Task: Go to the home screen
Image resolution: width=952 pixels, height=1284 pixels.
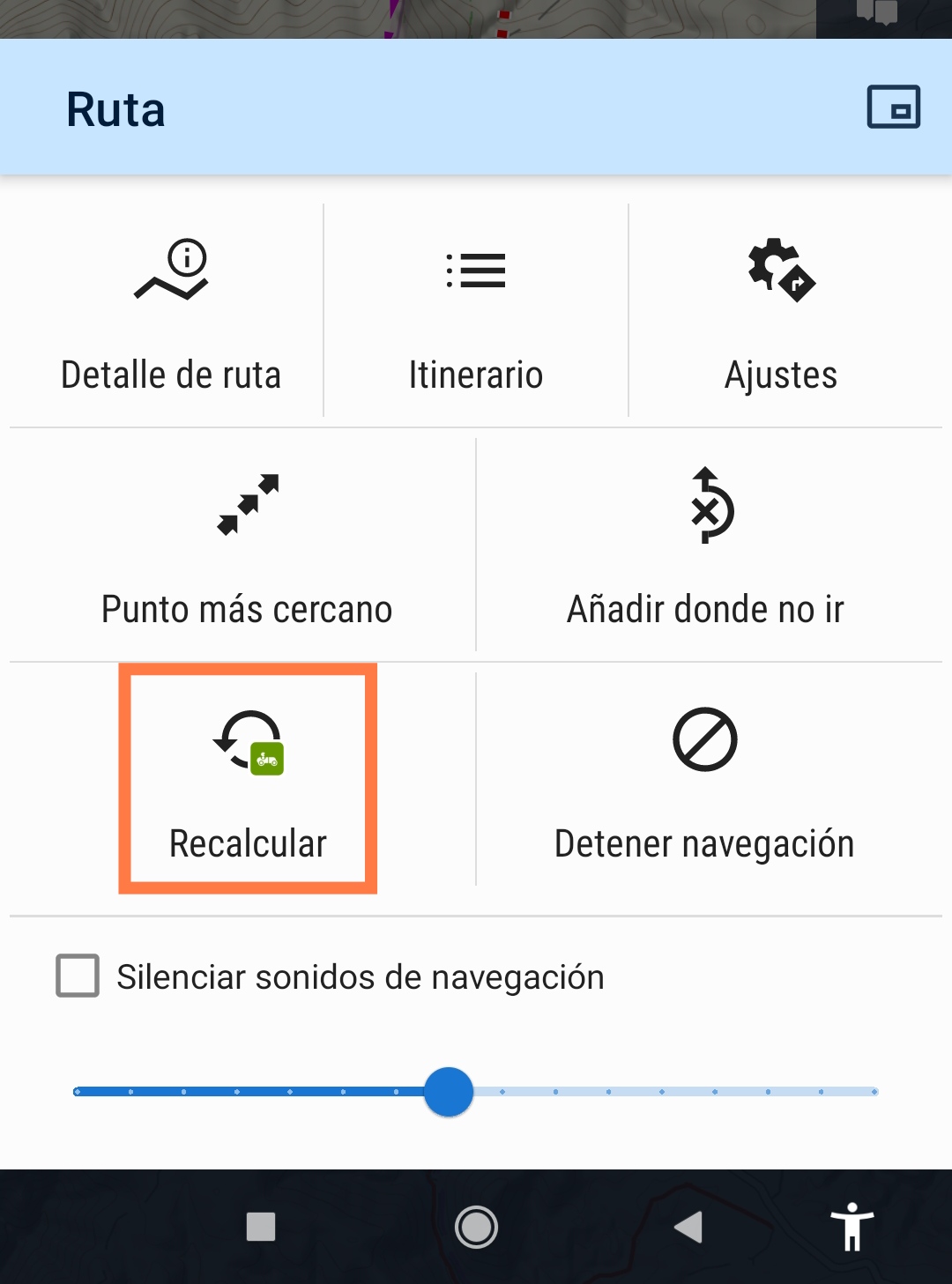Action: (x=476, y=1227)
